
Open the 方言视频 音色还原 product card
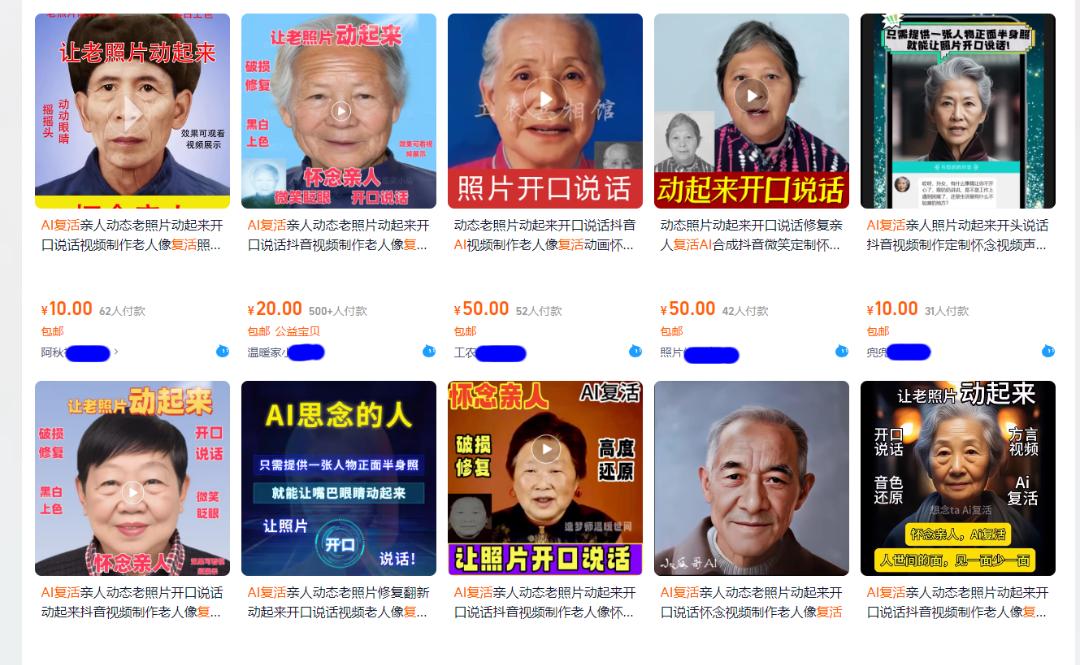(x=957, y=478)
